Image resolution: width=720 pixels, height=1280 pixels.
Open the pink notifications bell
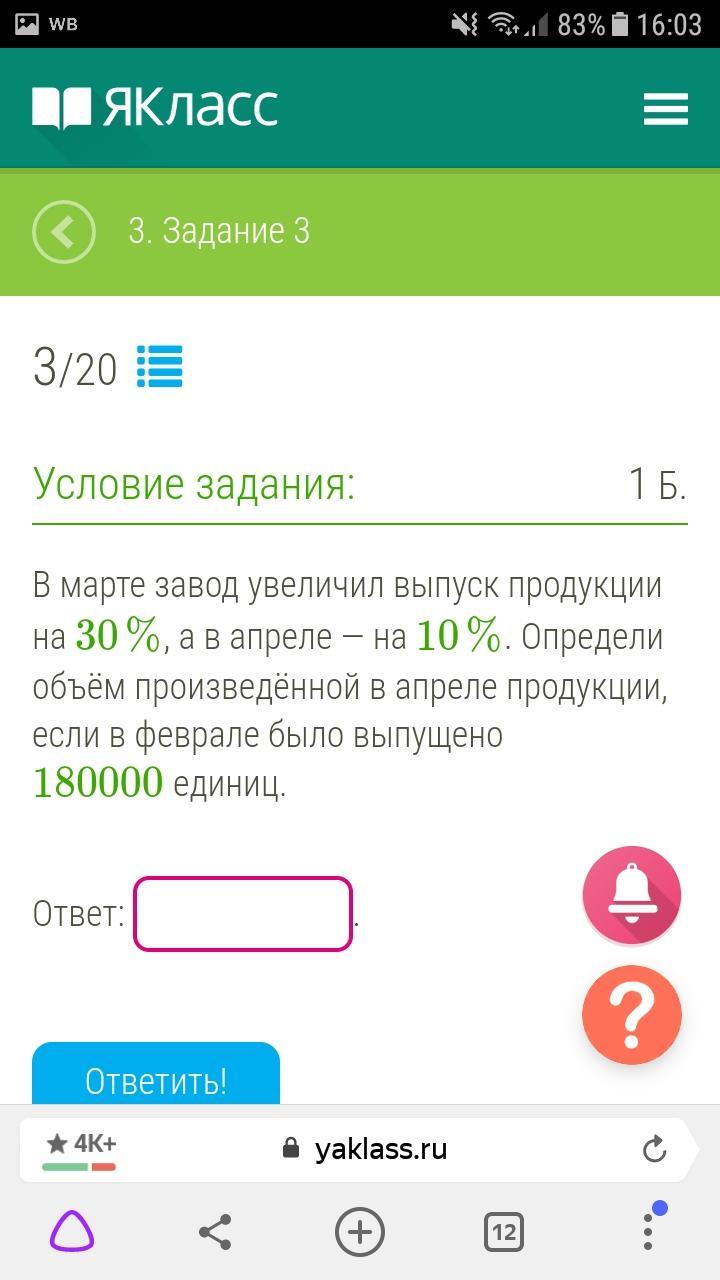(x=631, y=894)
